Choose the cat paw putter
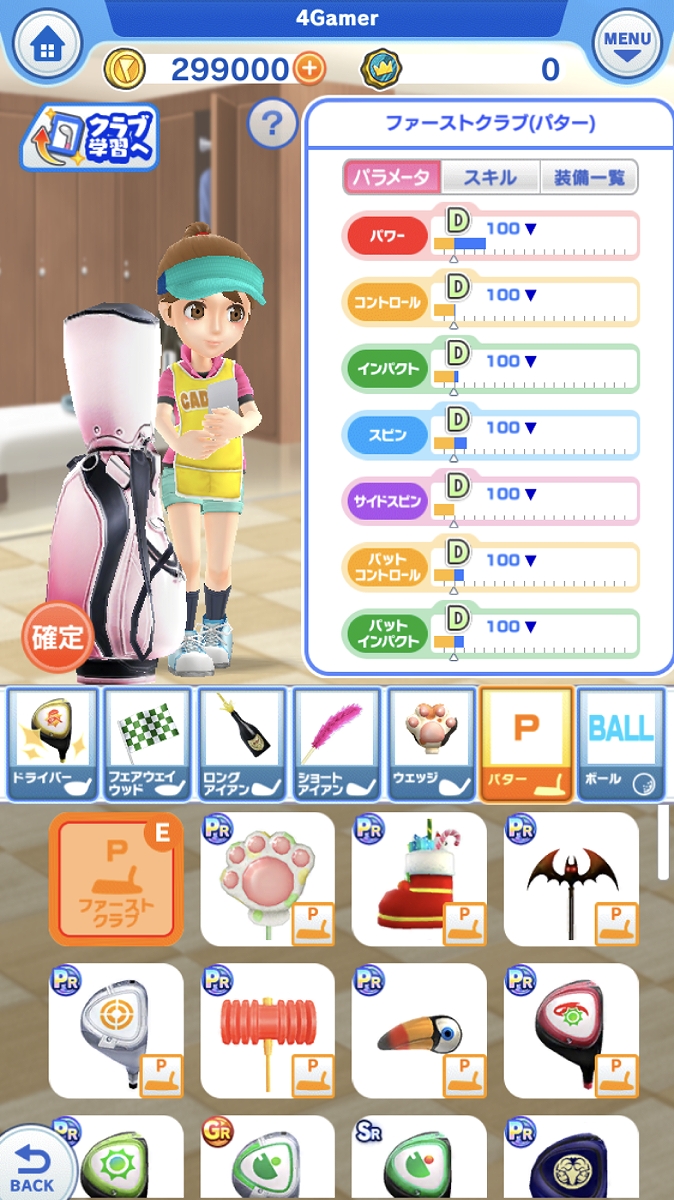Screen dimensions: 674x1200 click(x=267, y=879)
